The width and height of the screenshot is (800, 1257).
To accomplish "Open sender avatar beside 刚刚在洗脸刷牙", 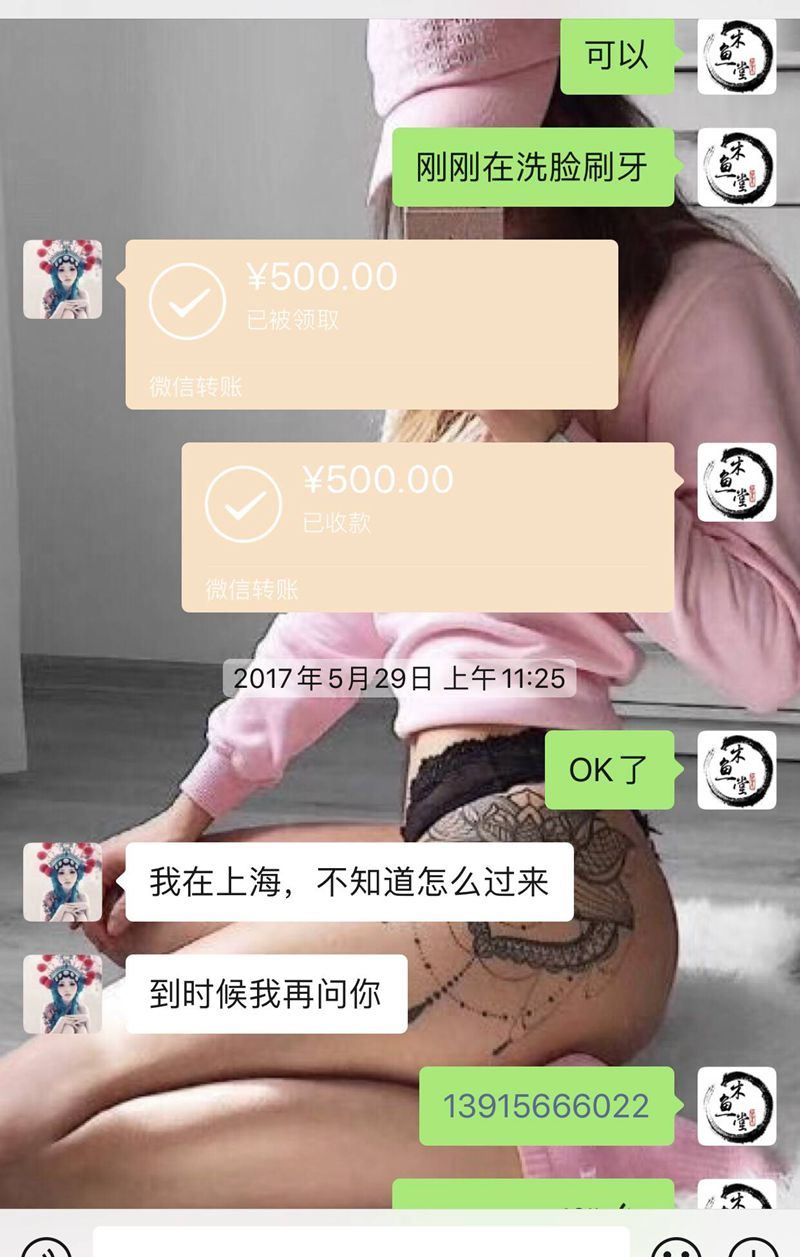I will pos(736,167).
